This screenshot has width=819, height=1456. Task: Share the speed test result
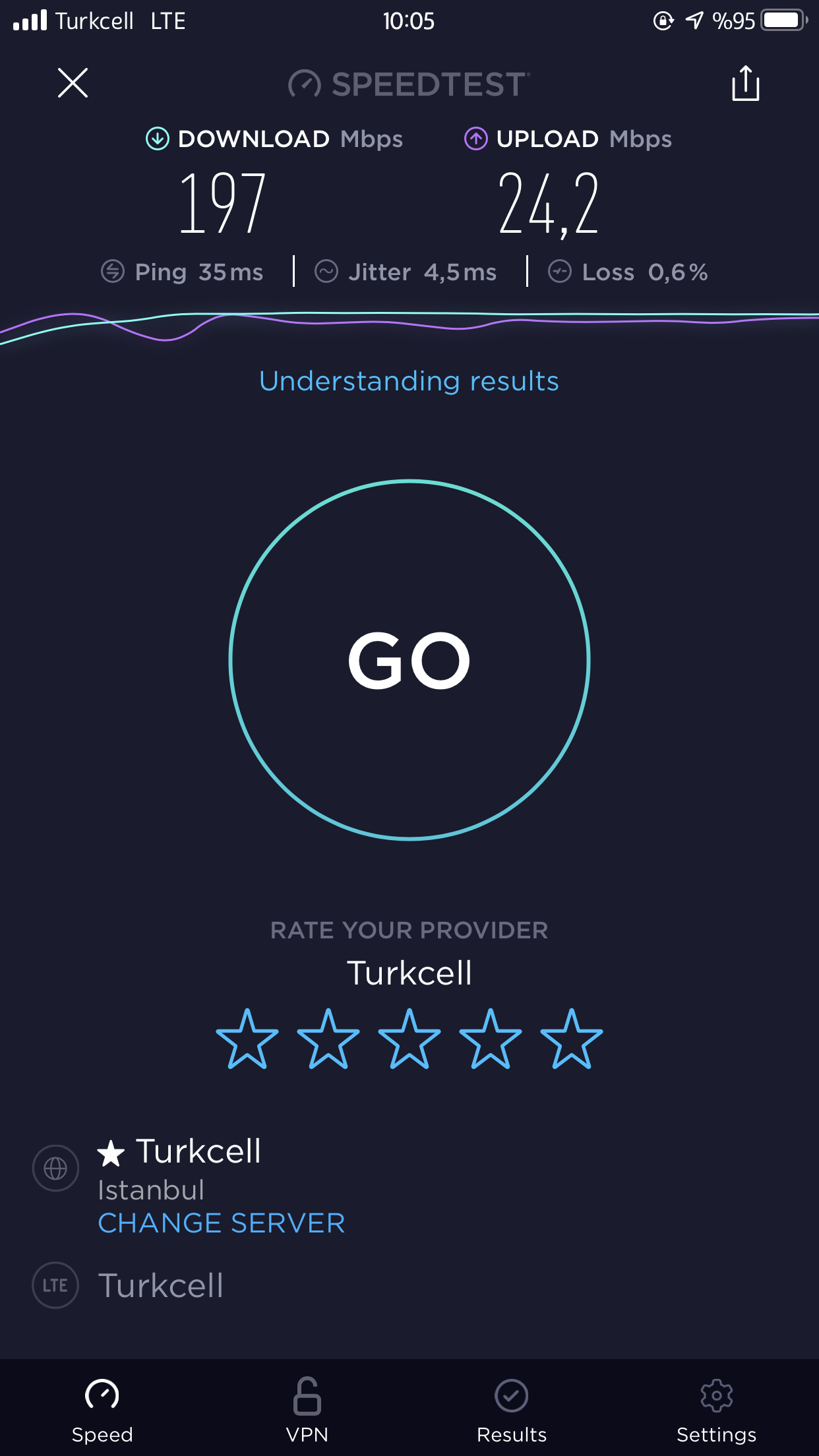pyautogui.click(x=746, y=83)
